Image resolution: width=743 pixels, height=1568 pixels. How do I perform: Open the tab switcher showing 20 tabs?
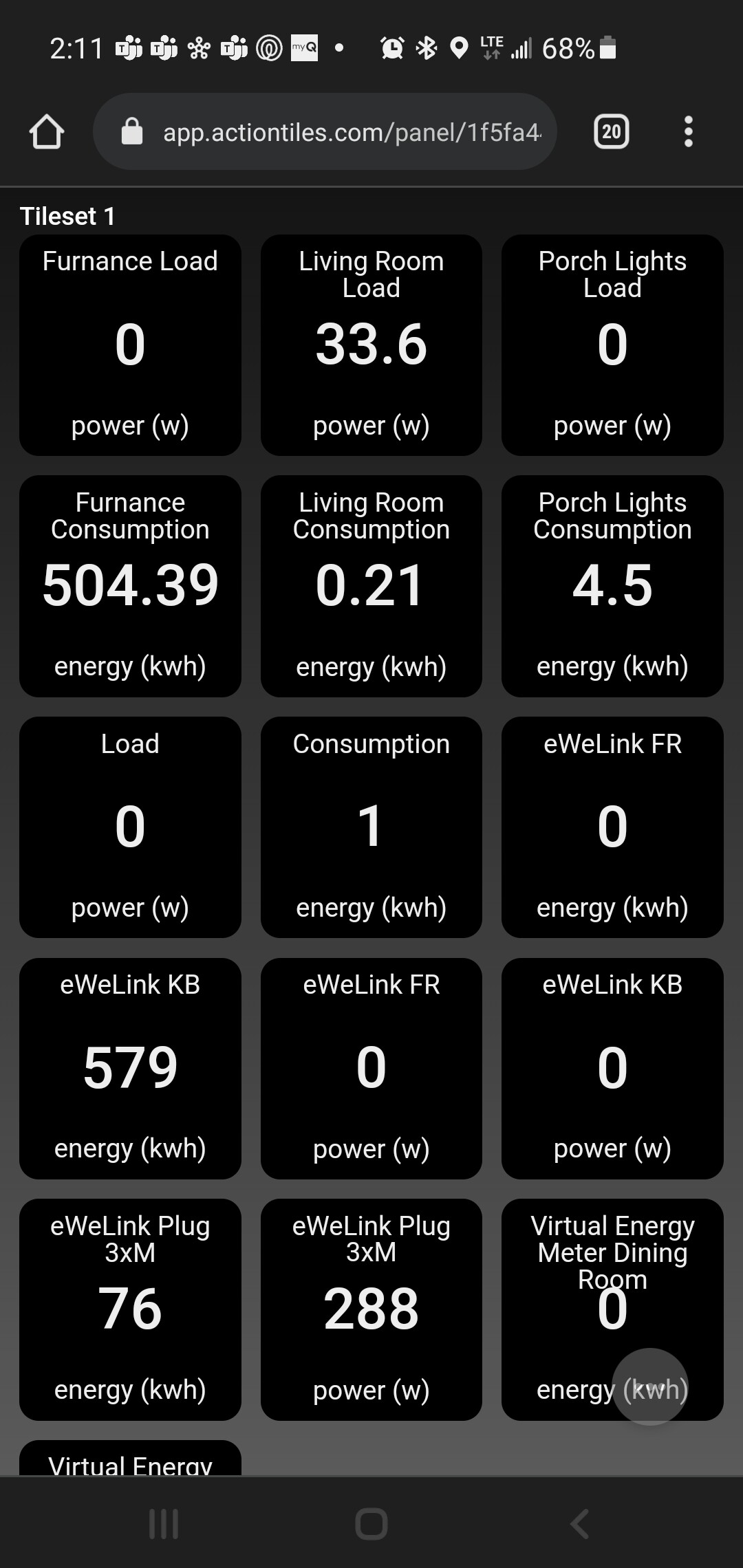coord(611,131)
